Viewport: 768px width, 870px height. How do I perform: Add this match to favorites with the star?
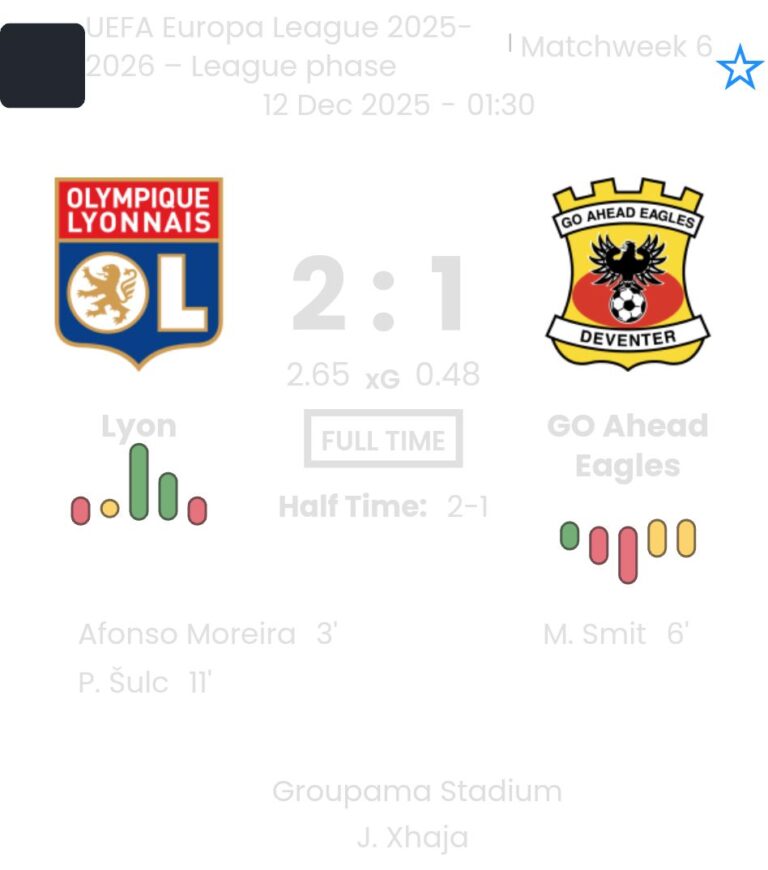click(739, 68)
